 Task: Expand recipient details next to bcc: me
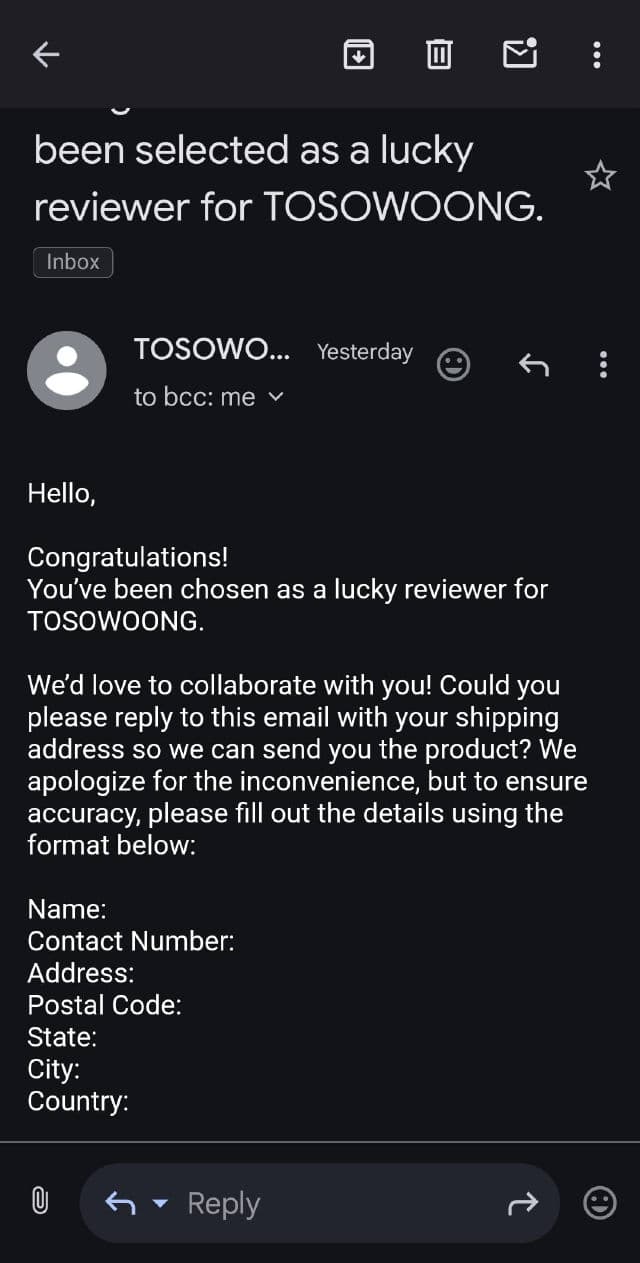click(277, 397)
